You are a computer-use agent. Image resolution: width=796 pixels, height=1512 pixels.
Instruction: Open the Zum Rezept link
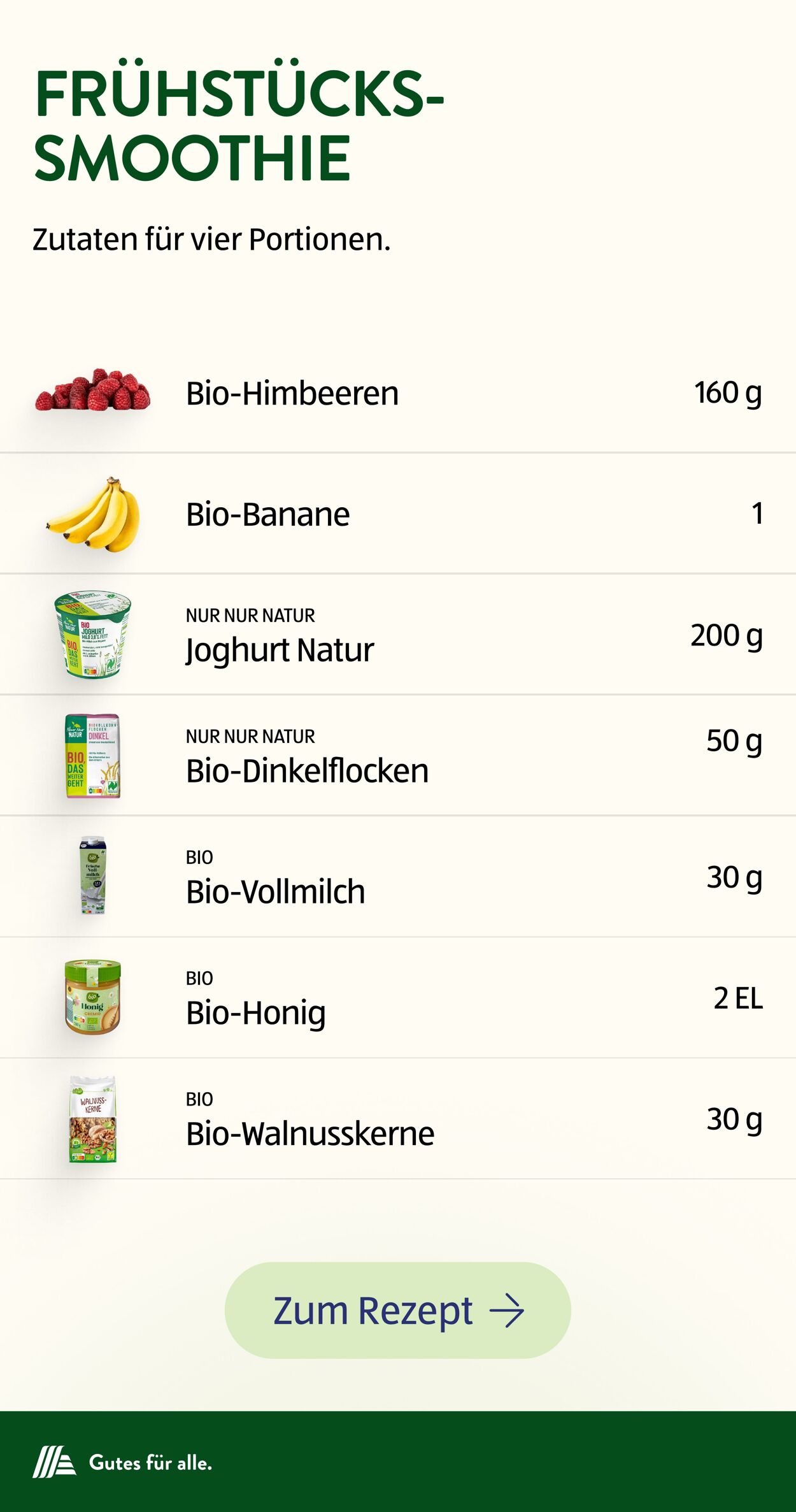pos(398,1309)
